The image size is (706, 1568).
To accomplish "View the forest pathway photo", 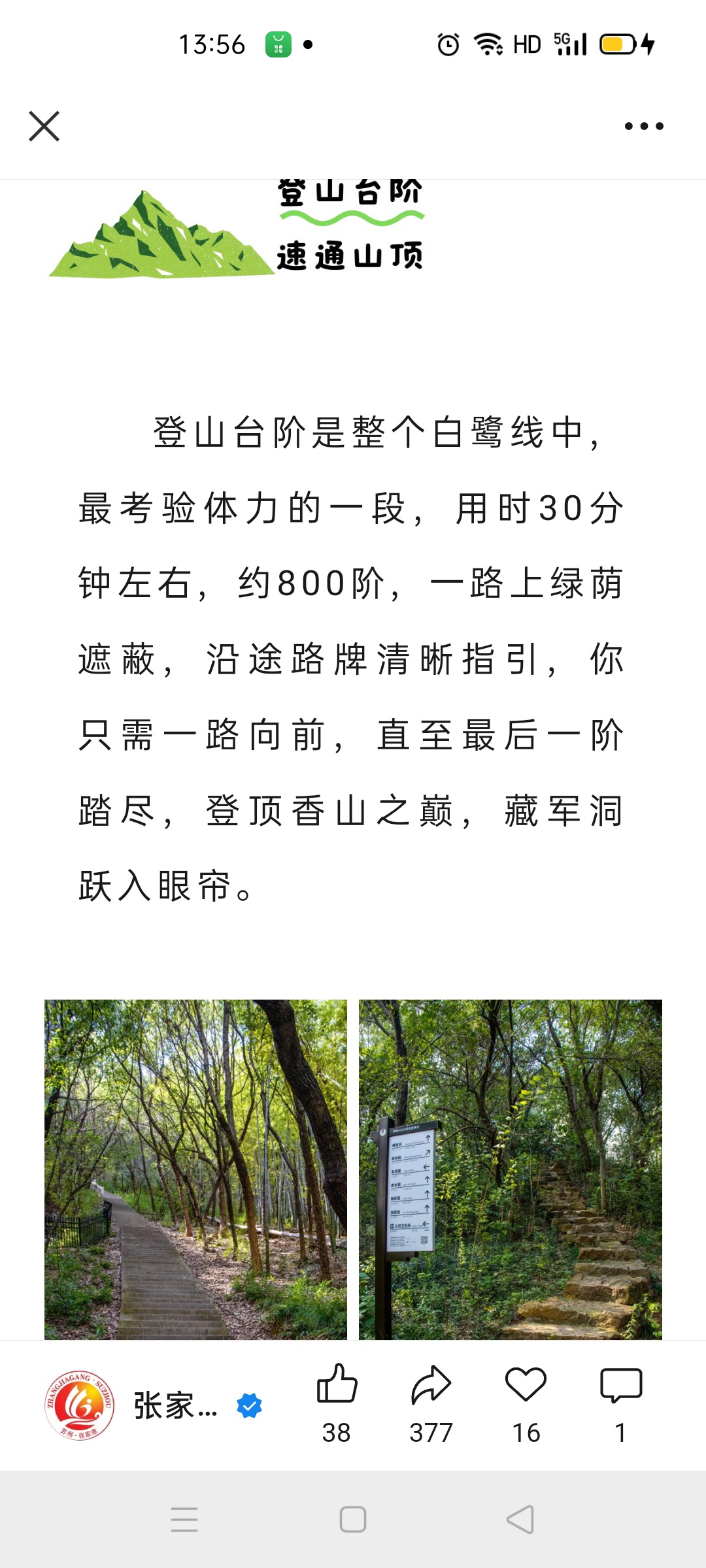I will tap(195, 1168).
